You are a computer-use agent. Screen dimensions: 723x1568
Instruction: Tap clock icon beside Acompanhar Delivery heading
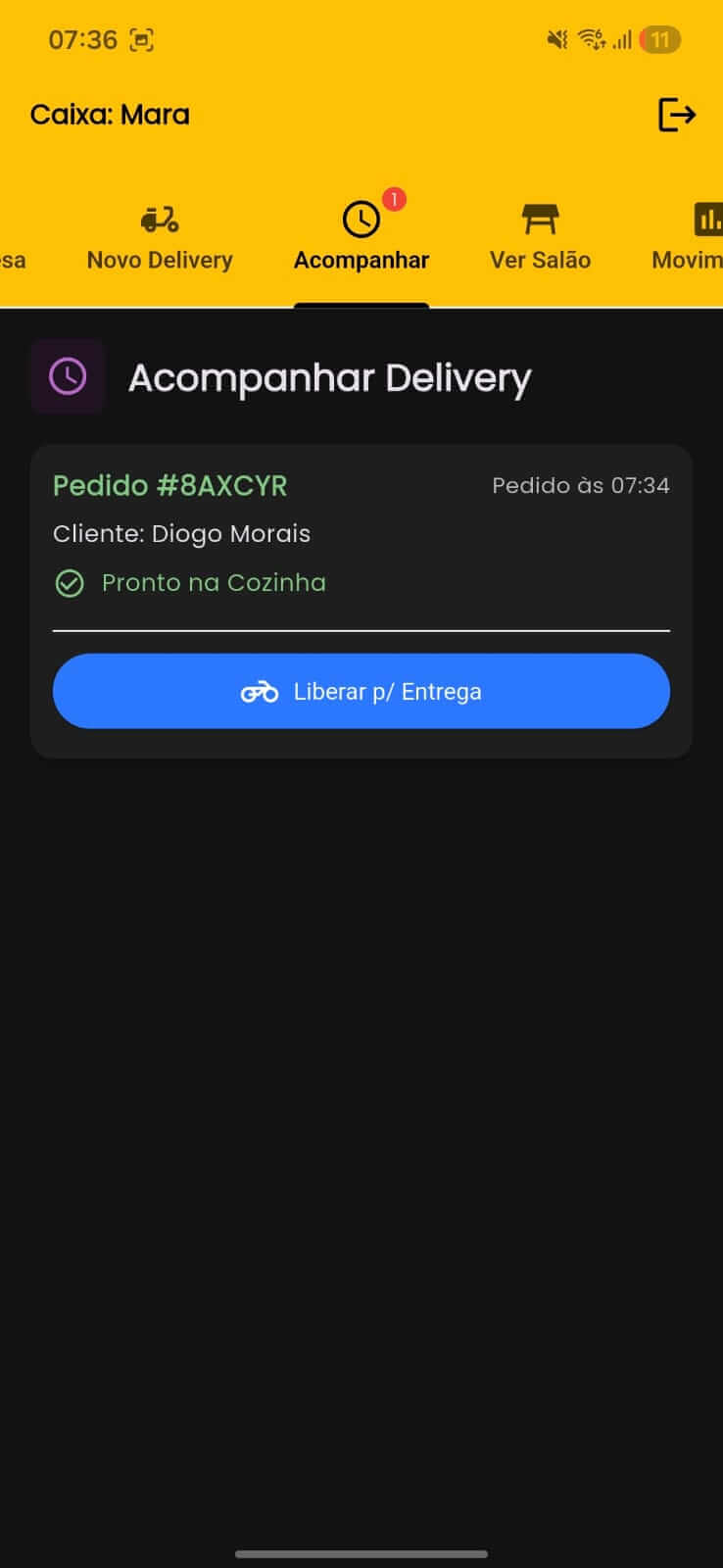[67, 375]
